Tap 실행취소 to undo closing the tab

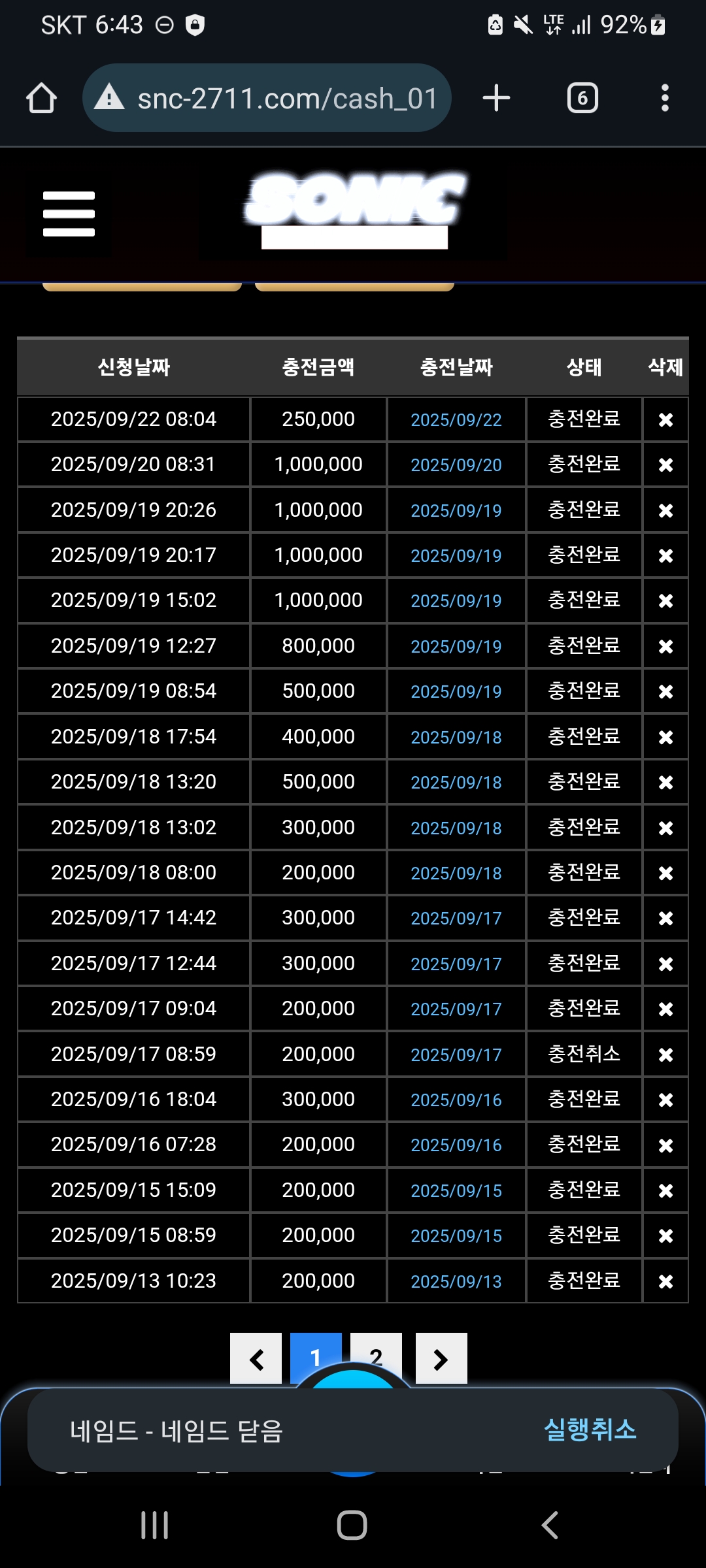(x=590, y=1429)
